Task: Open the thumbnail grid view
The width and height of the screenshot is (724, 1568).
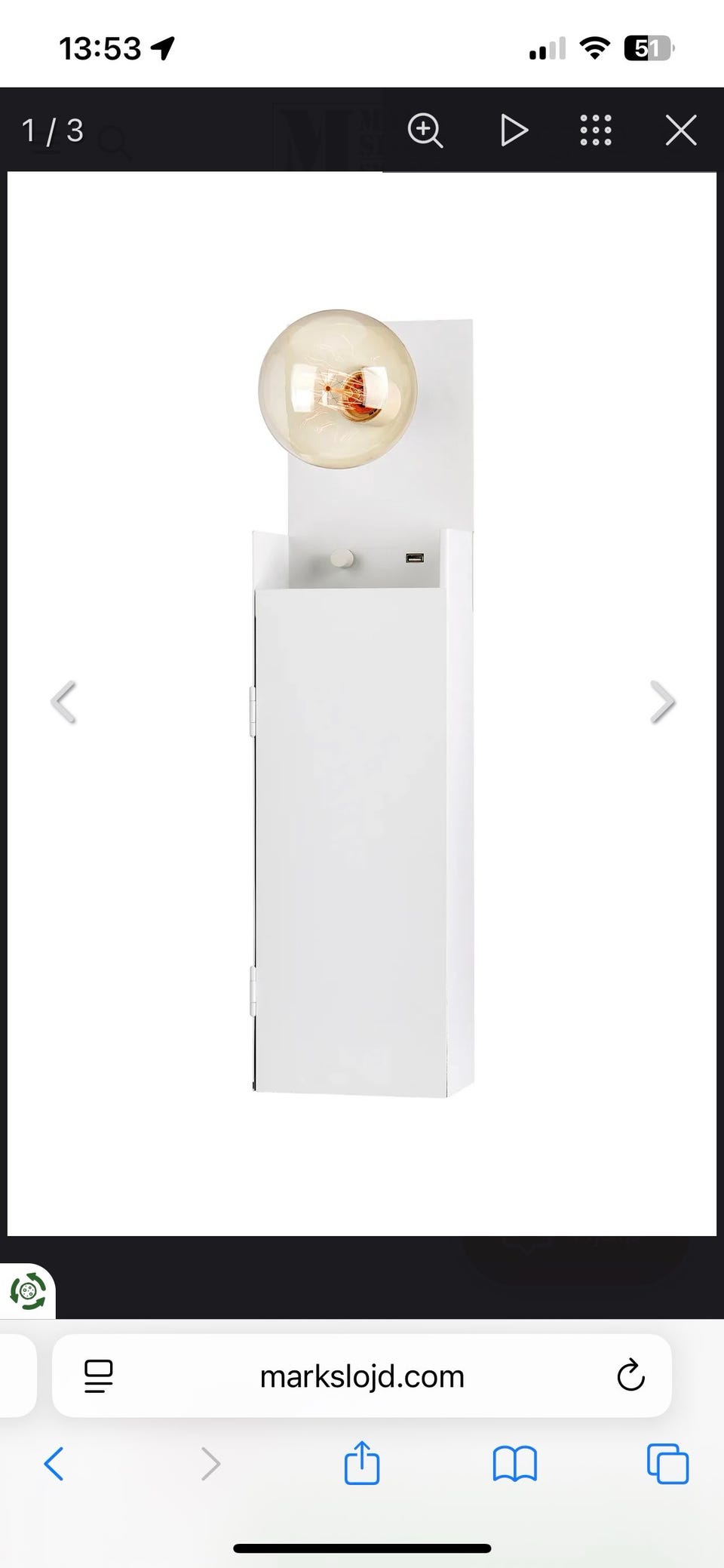Action: (x=595, y=131)
